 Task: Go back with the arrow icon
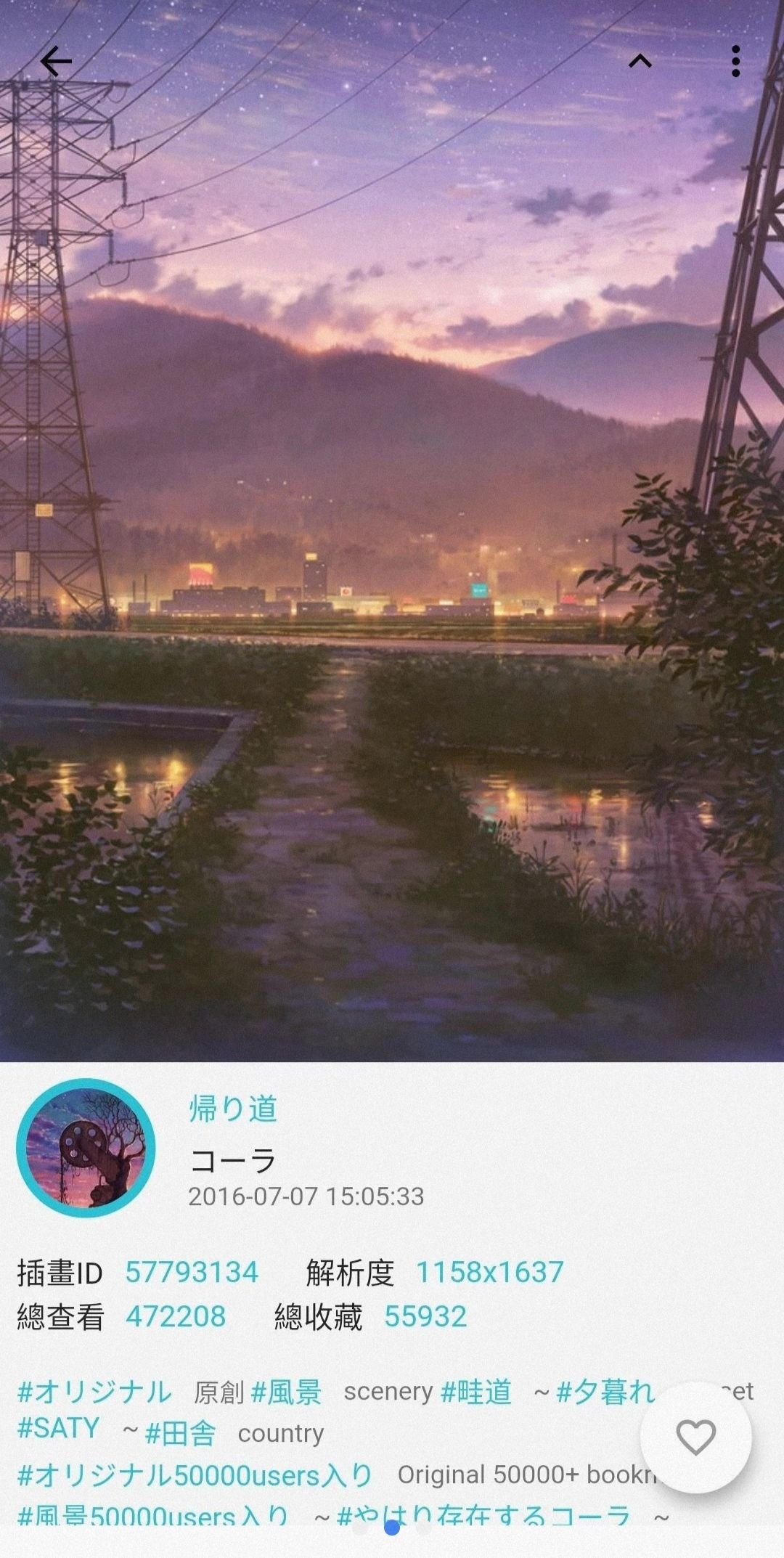click(x=56, y=62)
